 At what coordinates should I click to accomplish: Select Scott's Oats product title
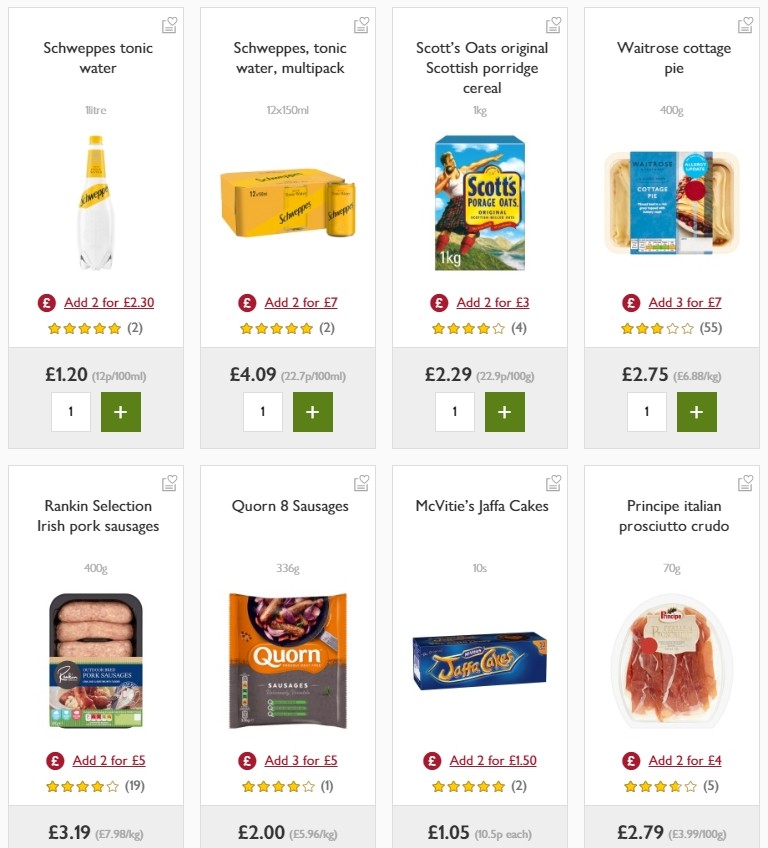click(479, 68)
